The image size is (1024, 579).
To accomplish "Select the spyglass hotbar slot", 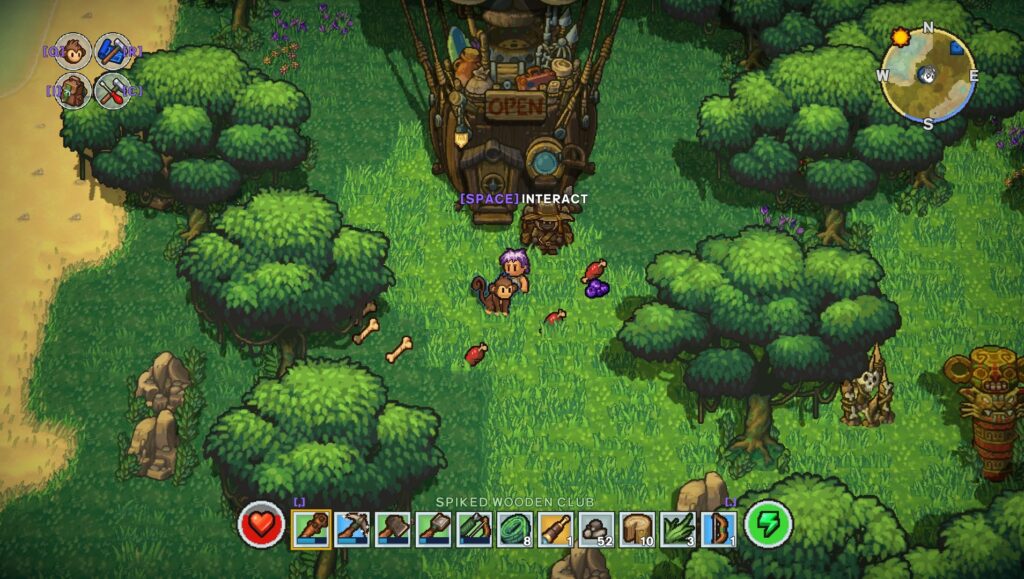I will click(x=556, y=528).
